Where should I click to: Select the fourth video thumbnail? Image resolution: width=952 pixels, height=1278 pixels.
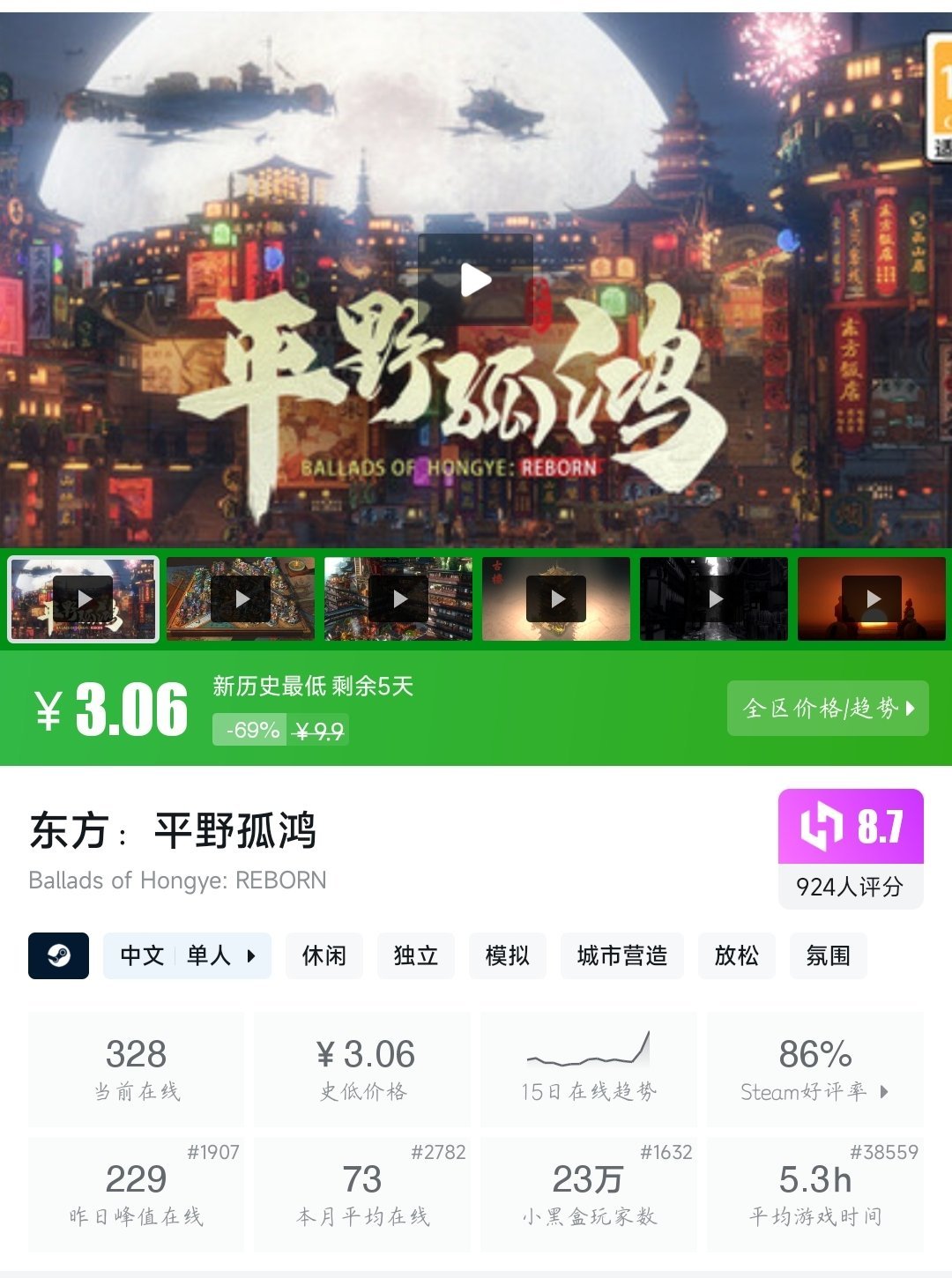556,598
